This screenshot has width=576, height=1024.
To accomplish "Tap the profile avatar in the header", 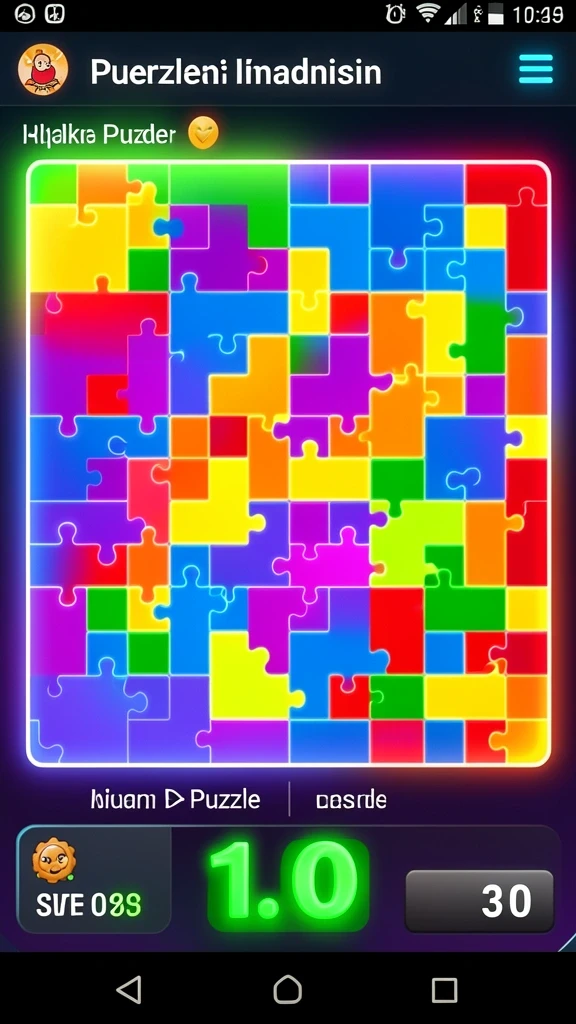I will click(43, 69).
